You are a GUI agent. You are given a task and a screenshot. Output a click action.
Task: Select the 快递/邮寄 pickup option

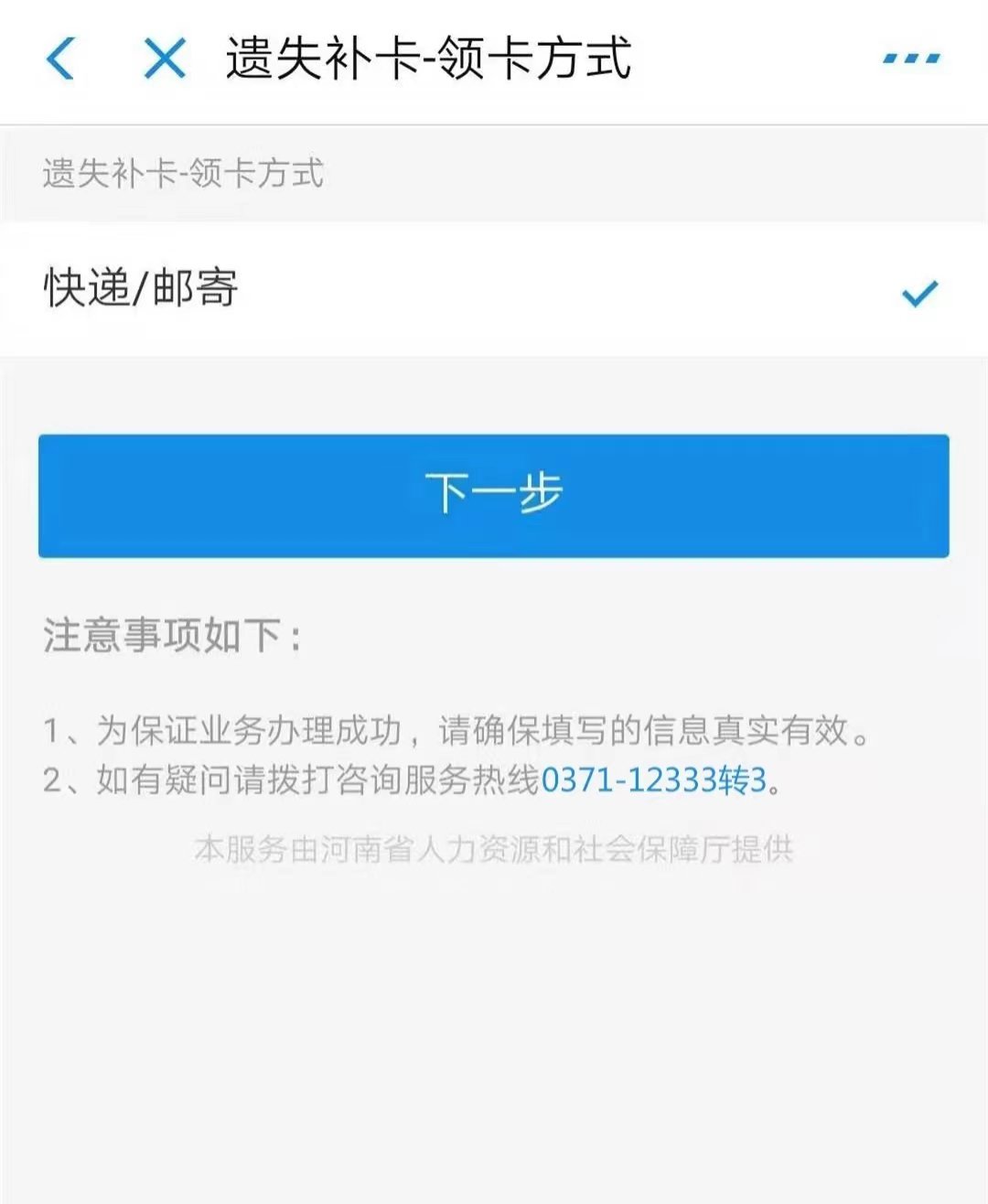pyautogui.click(x=492, y=289)
